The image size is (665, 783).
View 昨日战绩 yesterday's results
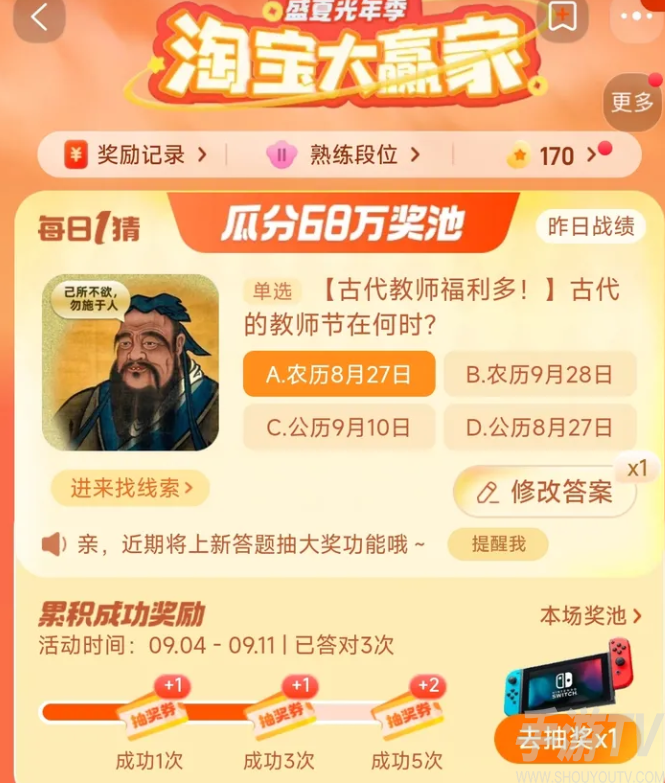pyautogui.click(x=591, y=226)
